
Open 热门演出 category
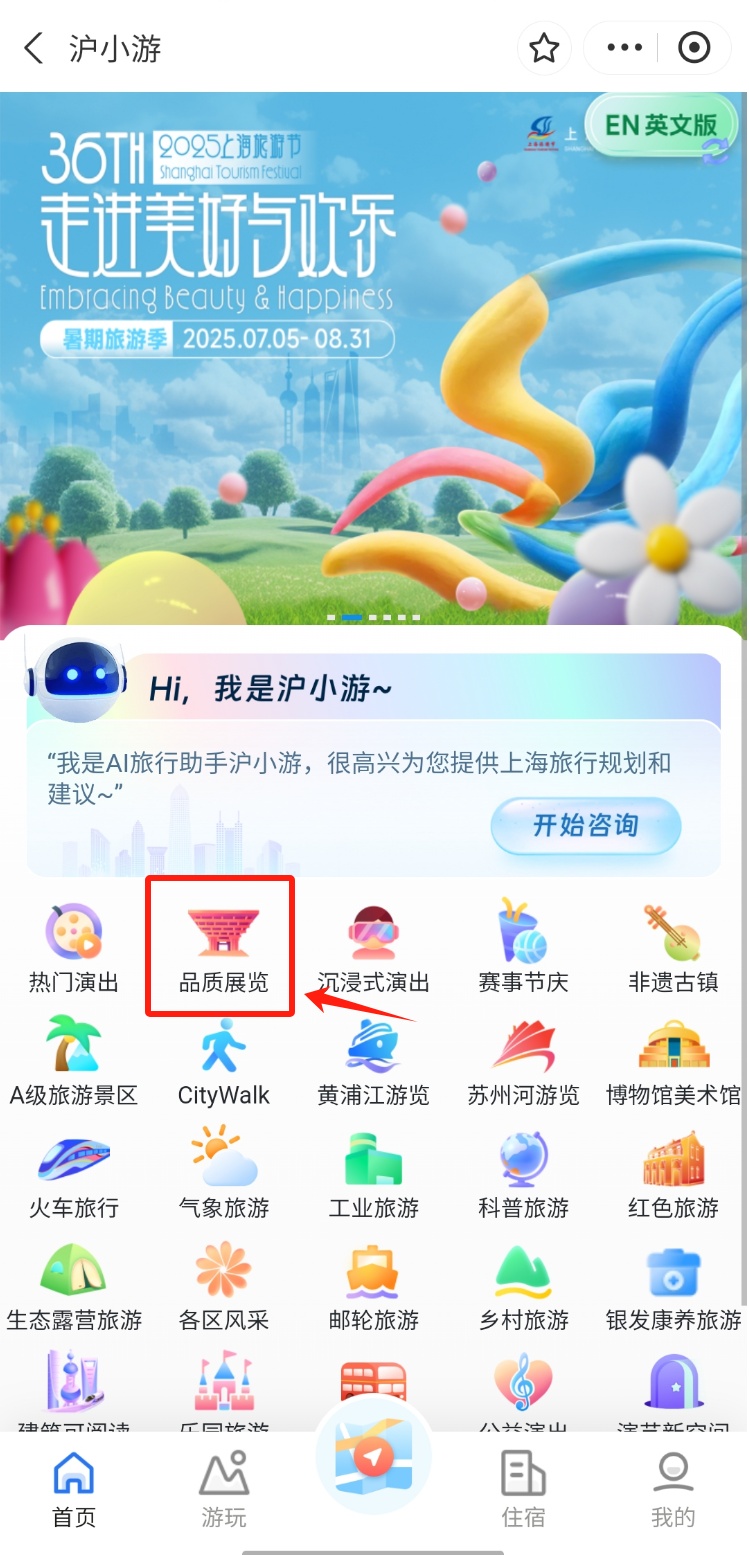[74, 946]
